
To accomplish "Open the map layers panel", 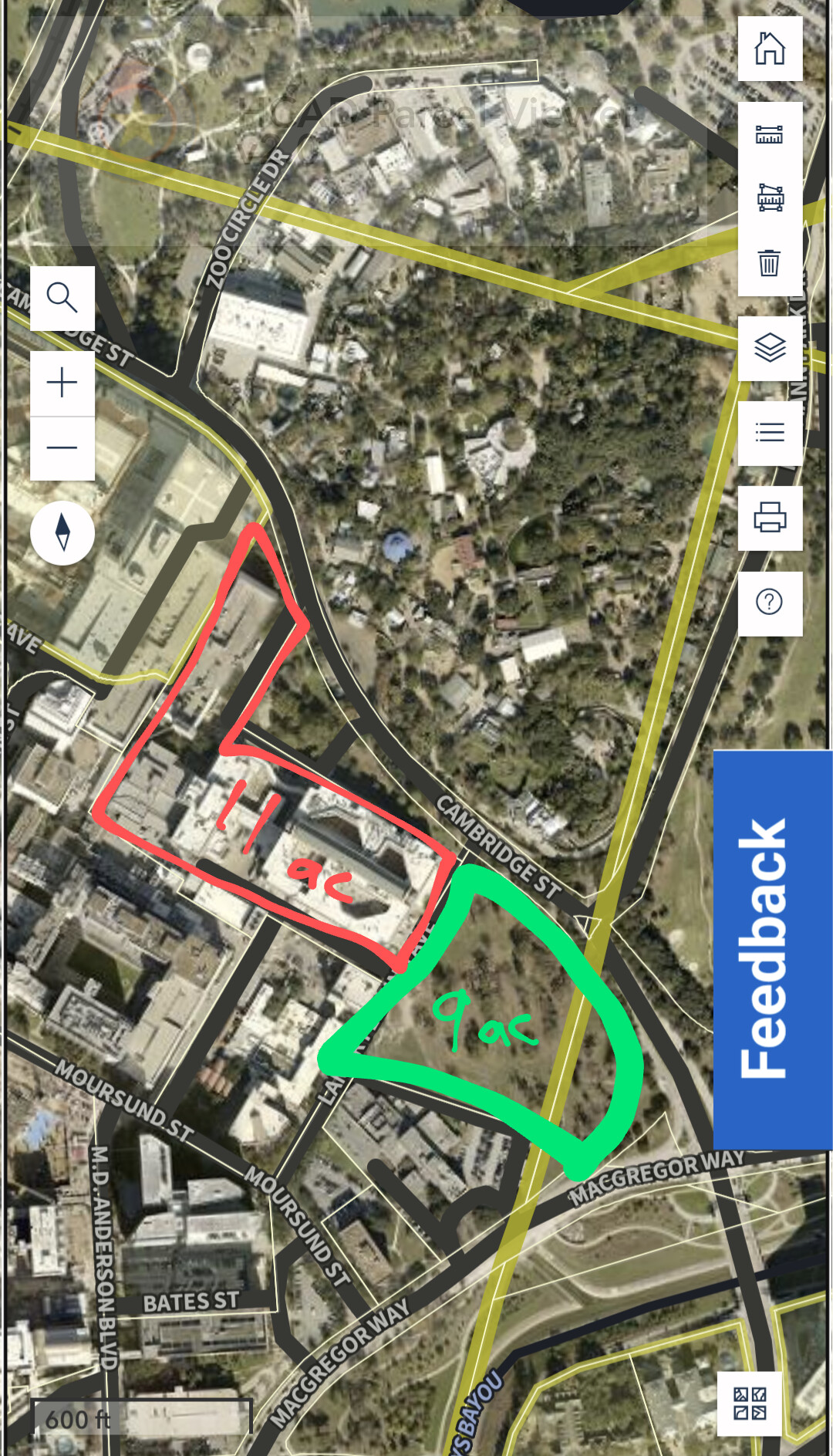I will (770, 348).
